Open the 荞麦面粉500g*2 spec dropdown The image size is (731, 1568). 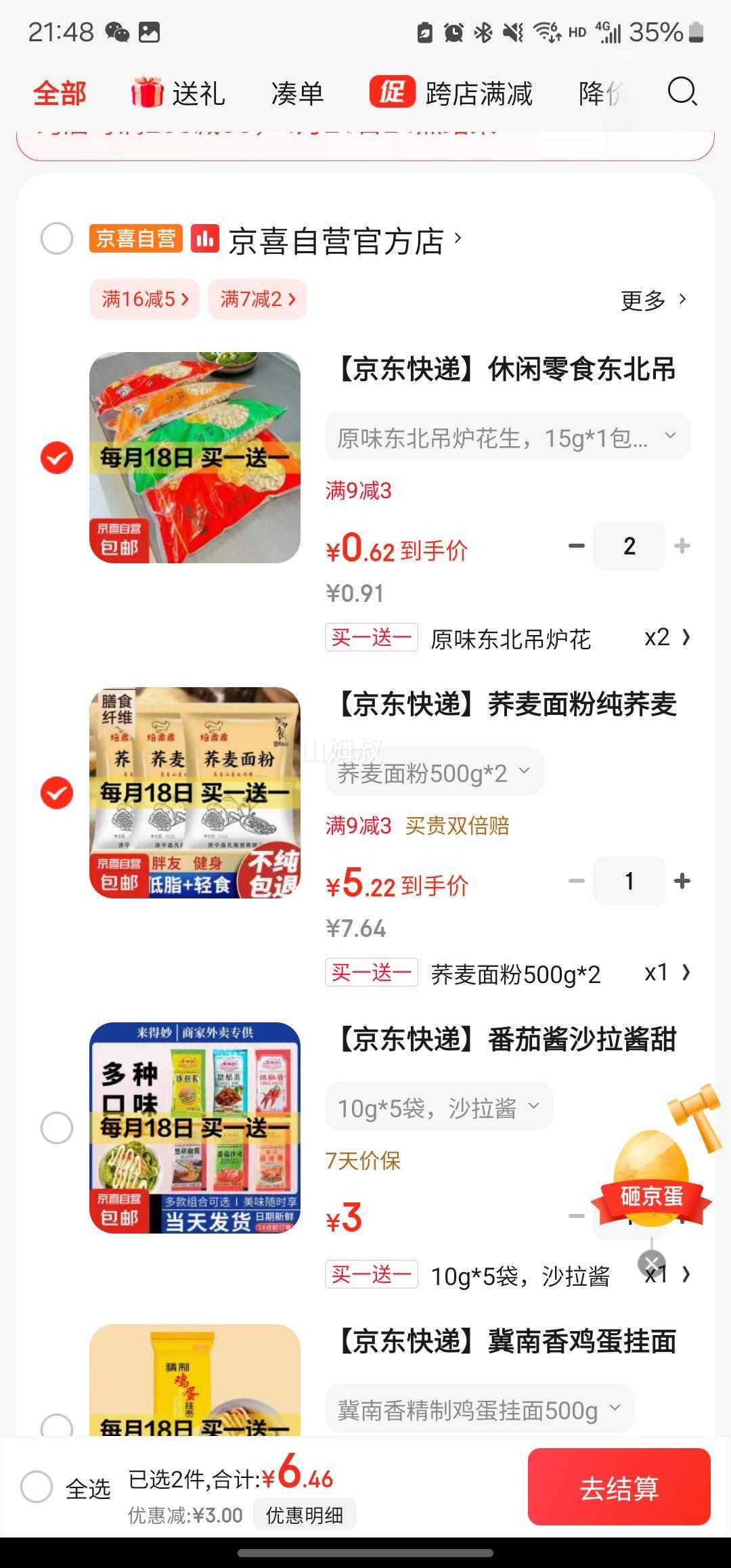(x=431, y=770)
